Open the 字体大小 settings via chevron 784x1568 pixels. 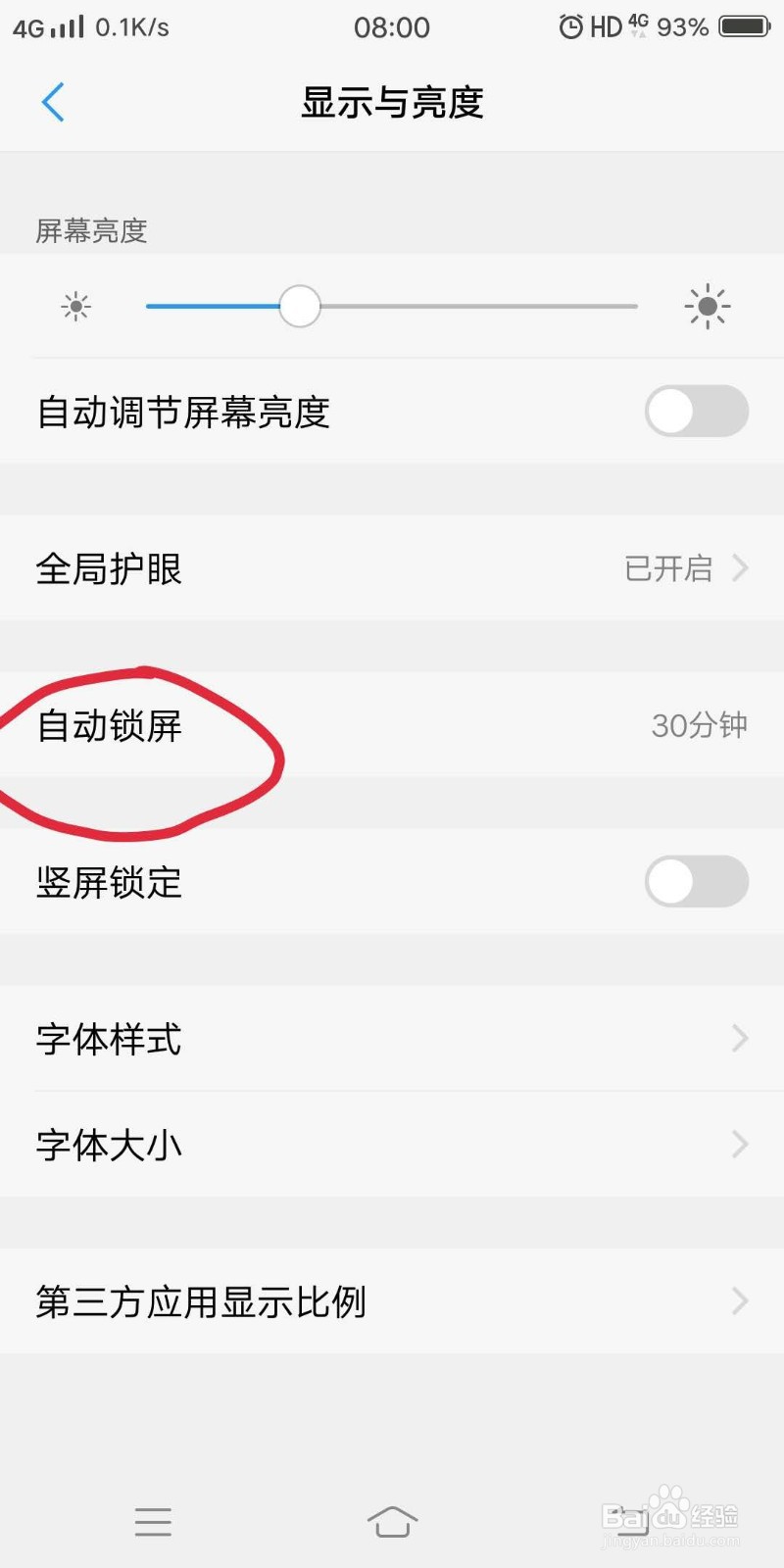click(740, 1144)
